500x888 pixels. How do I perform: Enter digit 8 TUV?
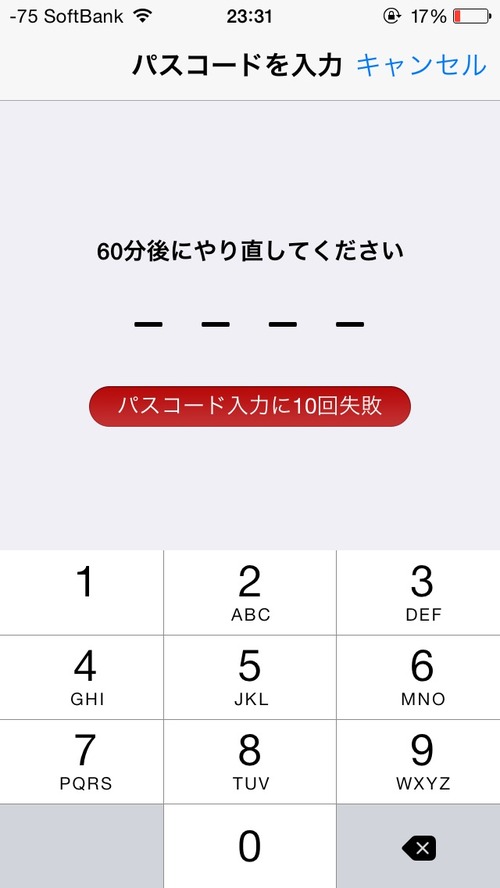(250, 762)
